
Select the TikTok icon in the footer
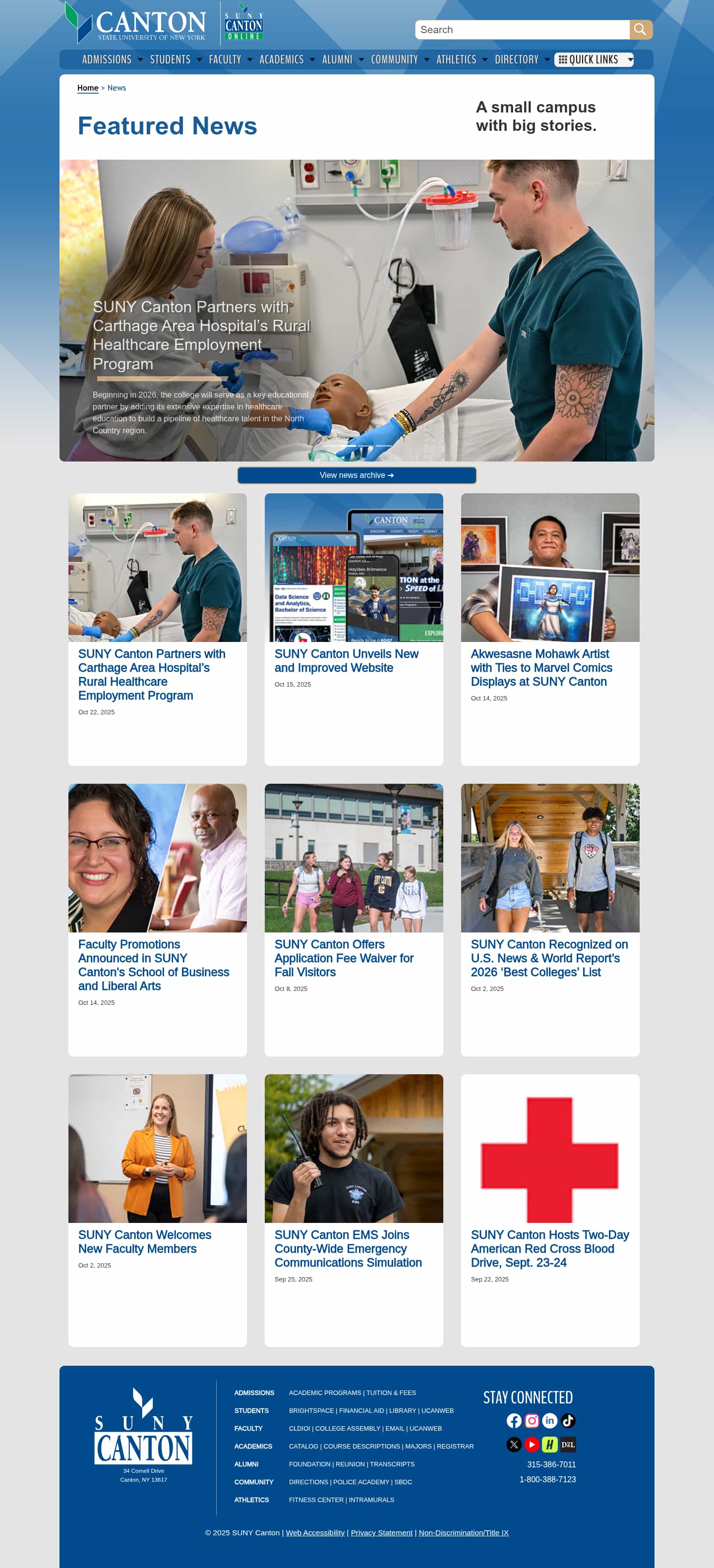pyautogui.click(x=568, y=1421)
